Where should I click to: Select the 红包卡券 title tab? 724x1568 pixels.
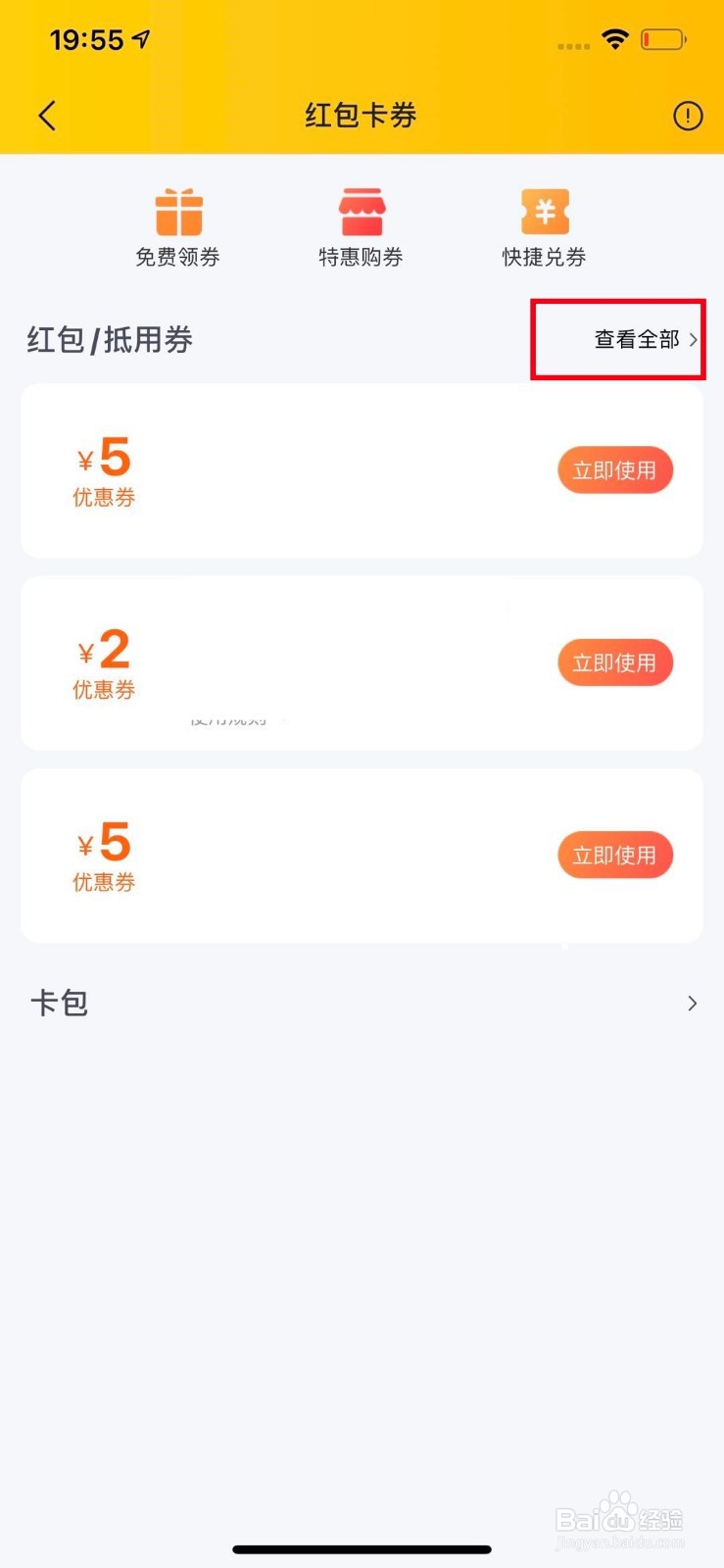(x=361, y=115)
